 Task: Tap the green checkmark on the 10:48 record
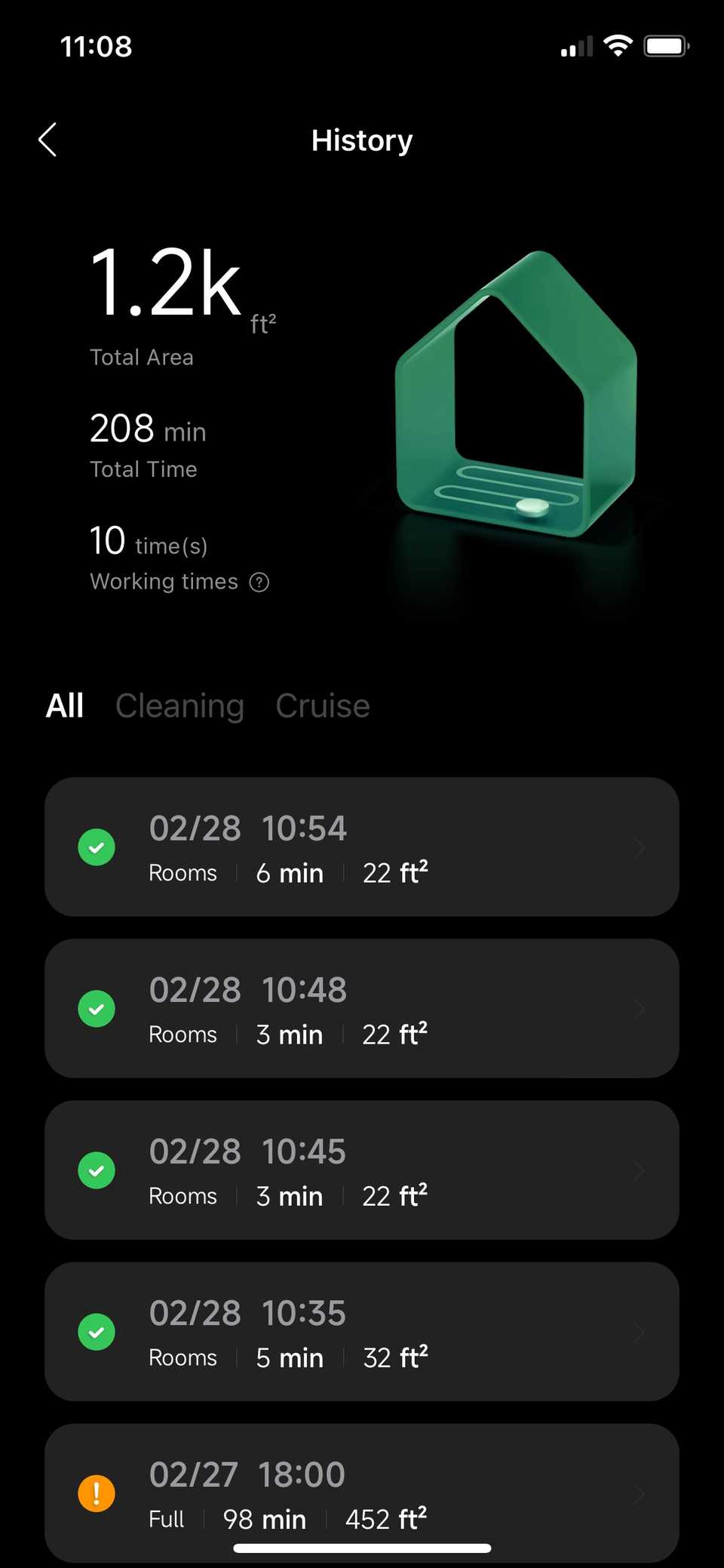[96, 1009]
